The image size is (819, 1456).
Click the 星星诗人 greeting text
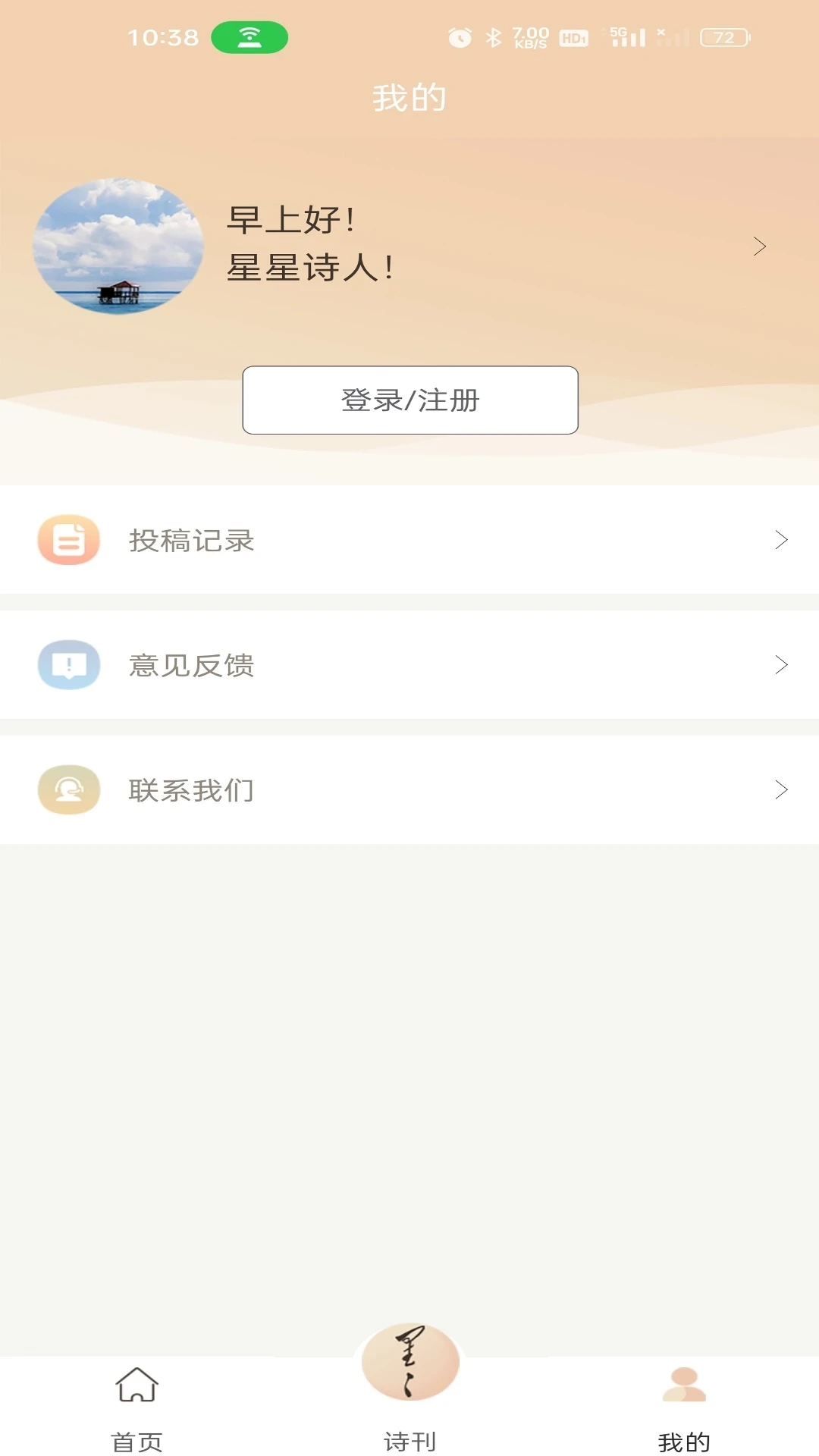(309, 267)
